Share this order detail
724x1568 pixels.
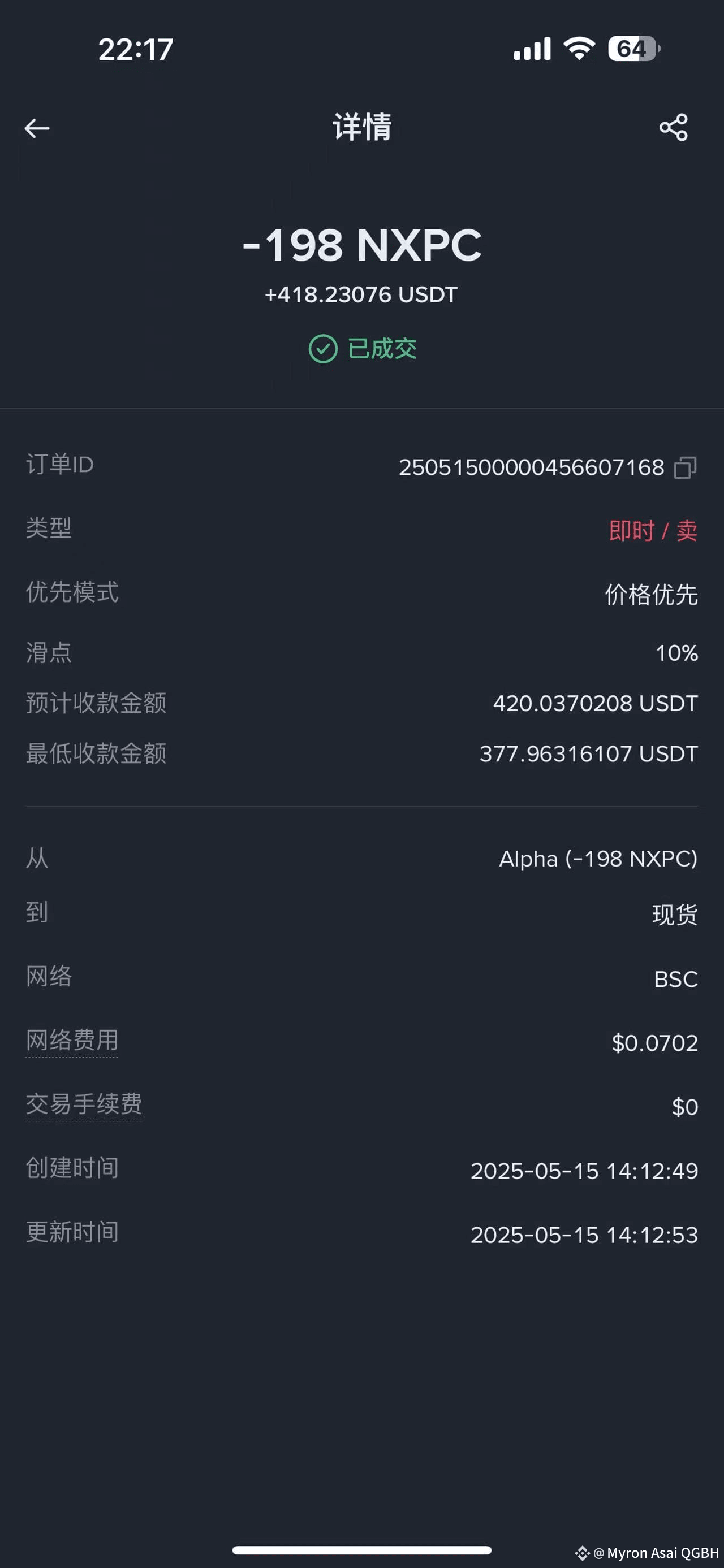pyautogui.click(x=674, y=127)
